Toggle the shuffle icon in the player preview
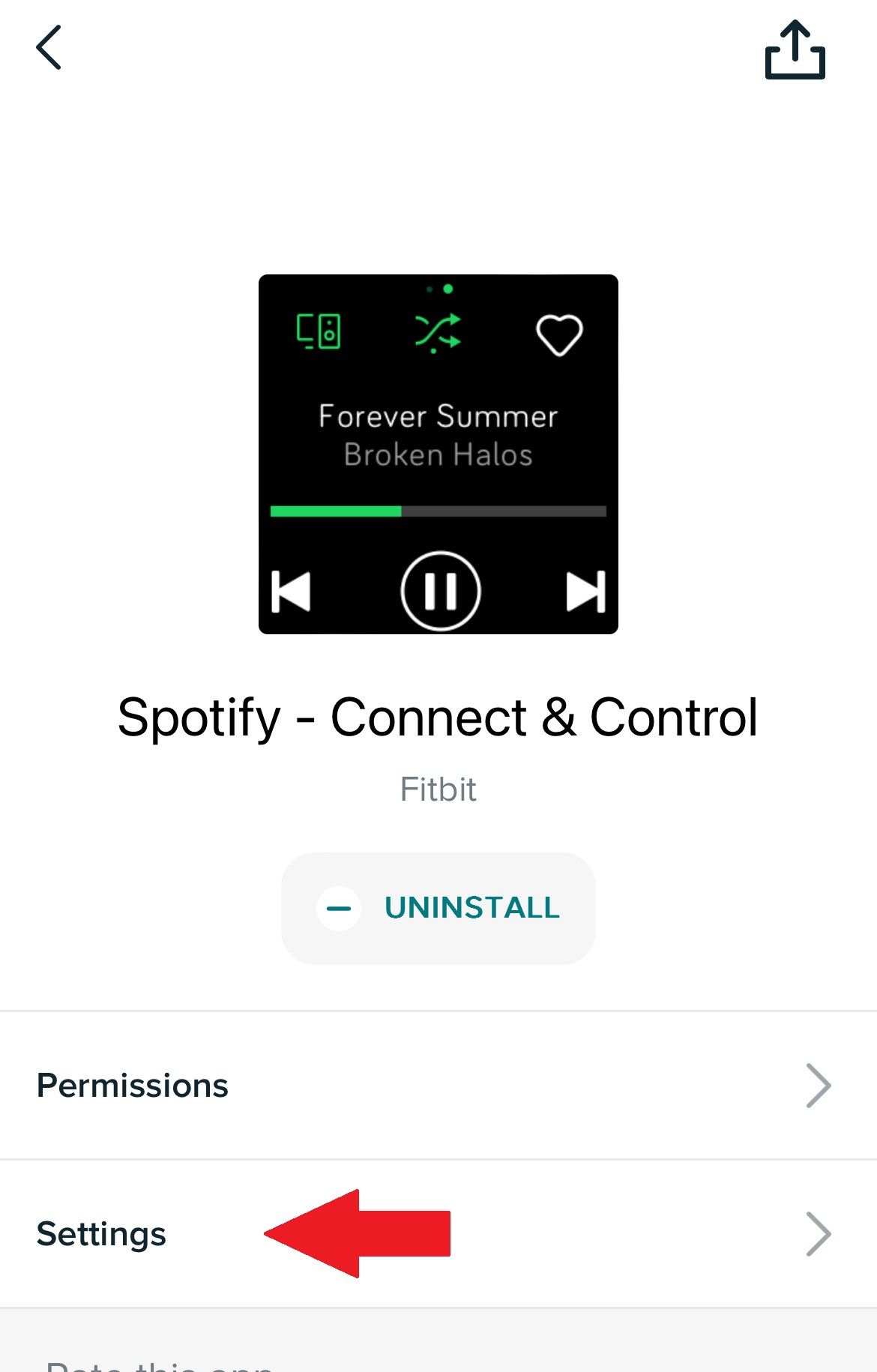This screenshot has height=1372, width=877. pyautogui.click(x=438, y=332)
